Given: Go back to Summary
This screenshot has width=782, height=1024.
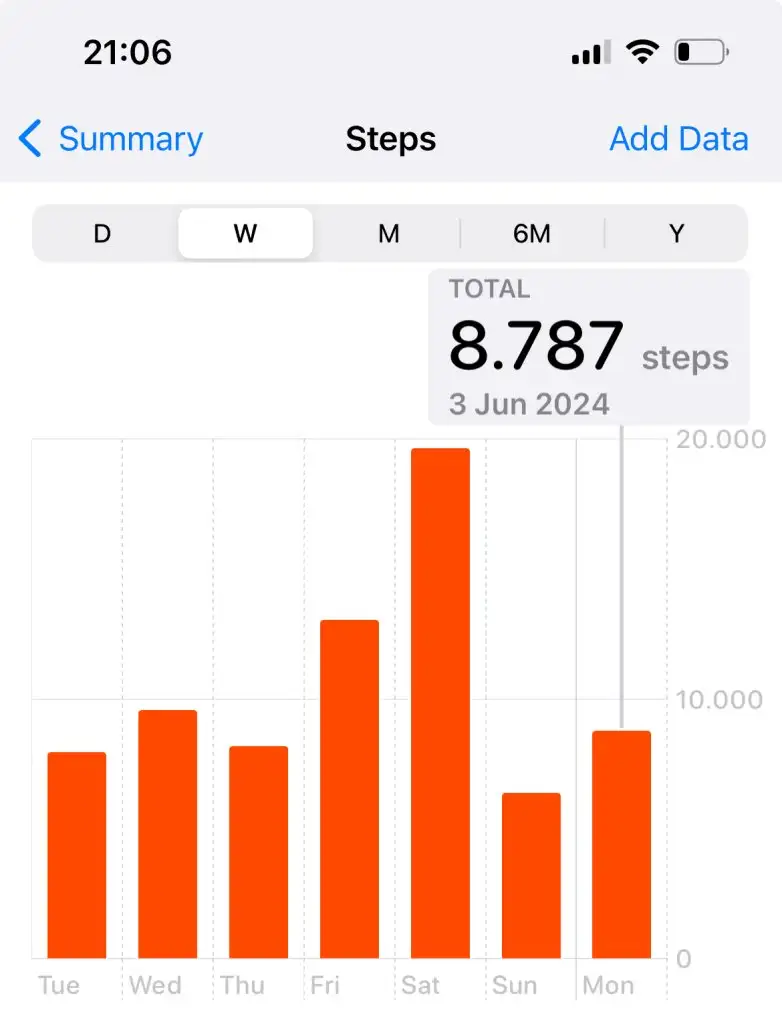Looking at the screenshot, I should point(111,139).
